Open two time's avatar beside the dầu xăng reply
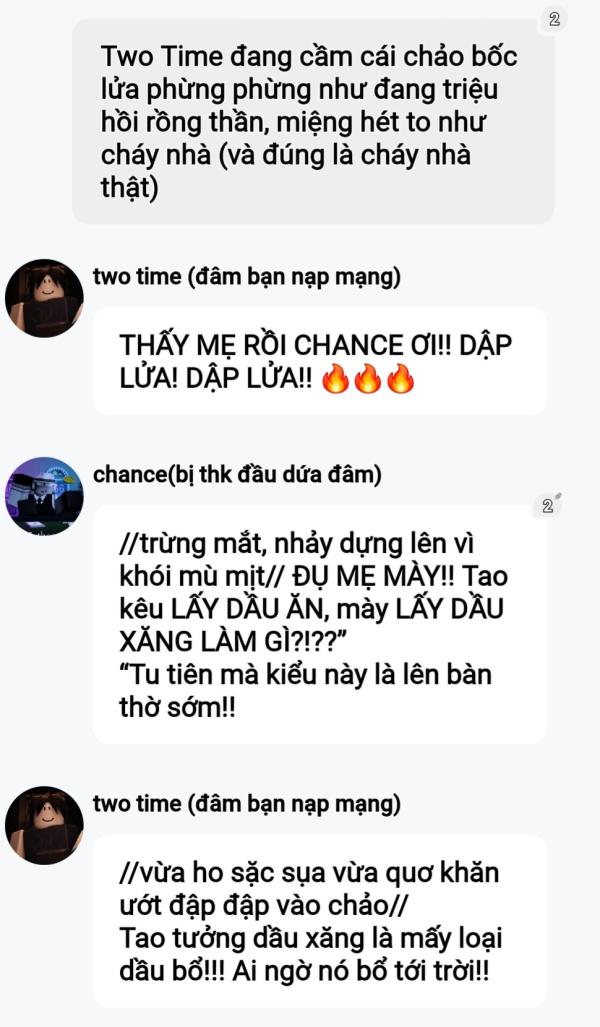 click(44, 825)
